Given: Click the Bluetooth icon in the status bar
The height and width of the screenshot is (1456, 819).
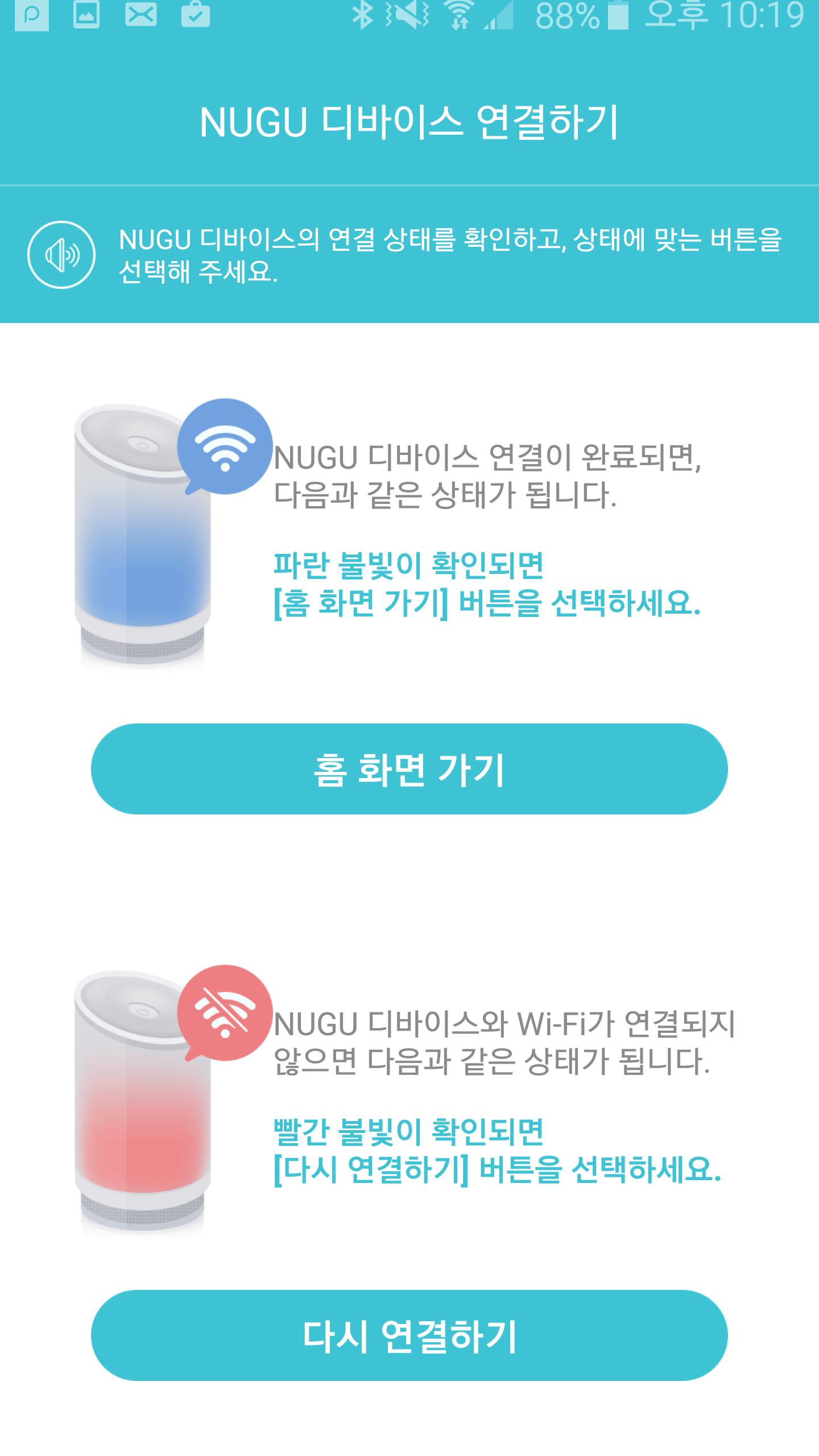Looking at the screenshot, I should (362, 15).
